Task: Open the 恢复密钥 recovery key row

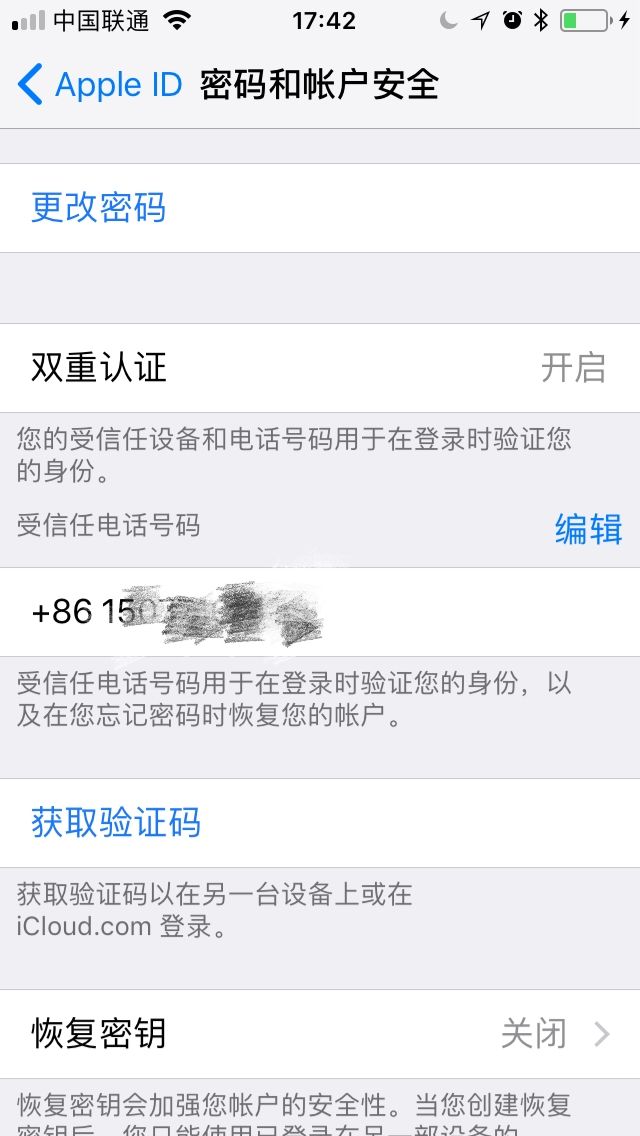Action: [320, 1034]
